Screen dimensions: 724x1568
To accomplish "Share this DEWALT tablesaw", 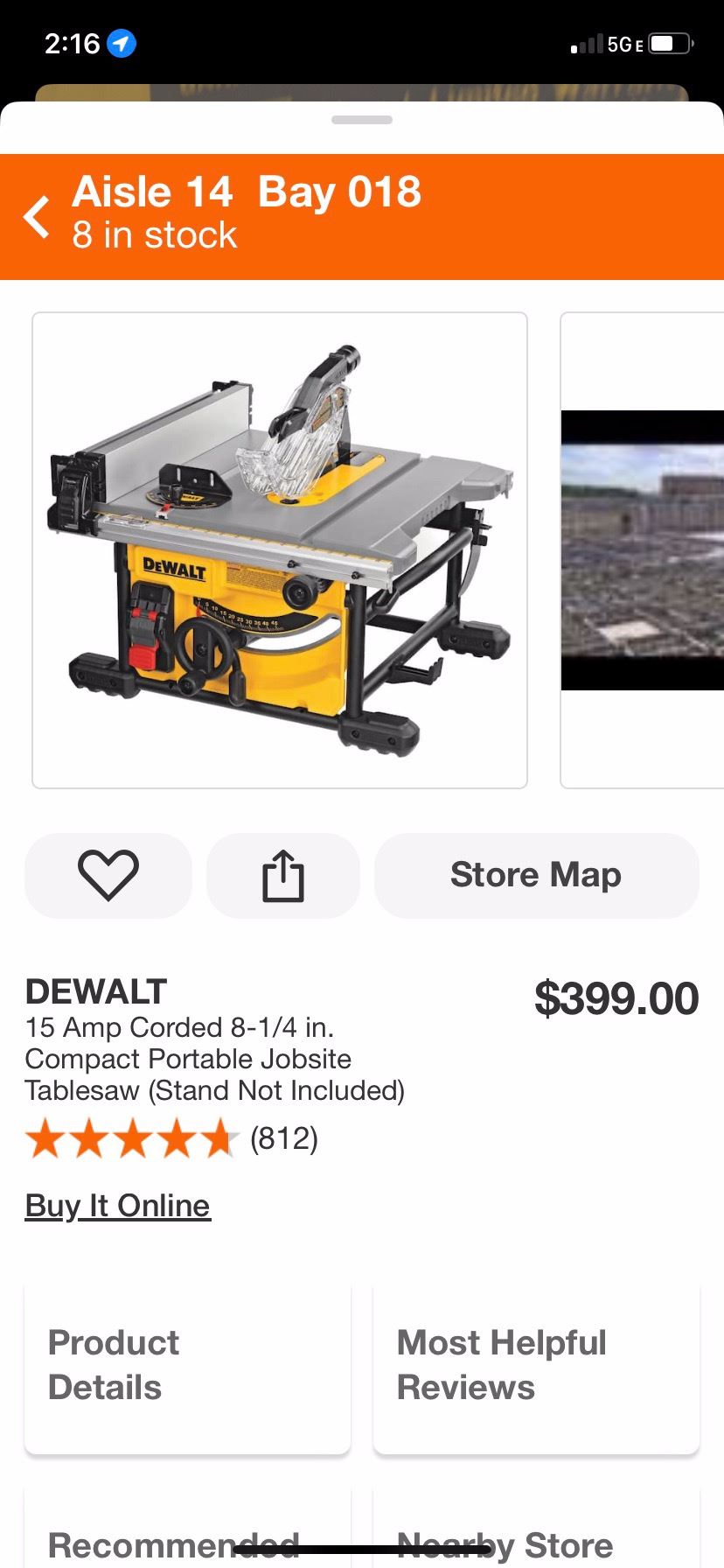I will pos(283,876).
